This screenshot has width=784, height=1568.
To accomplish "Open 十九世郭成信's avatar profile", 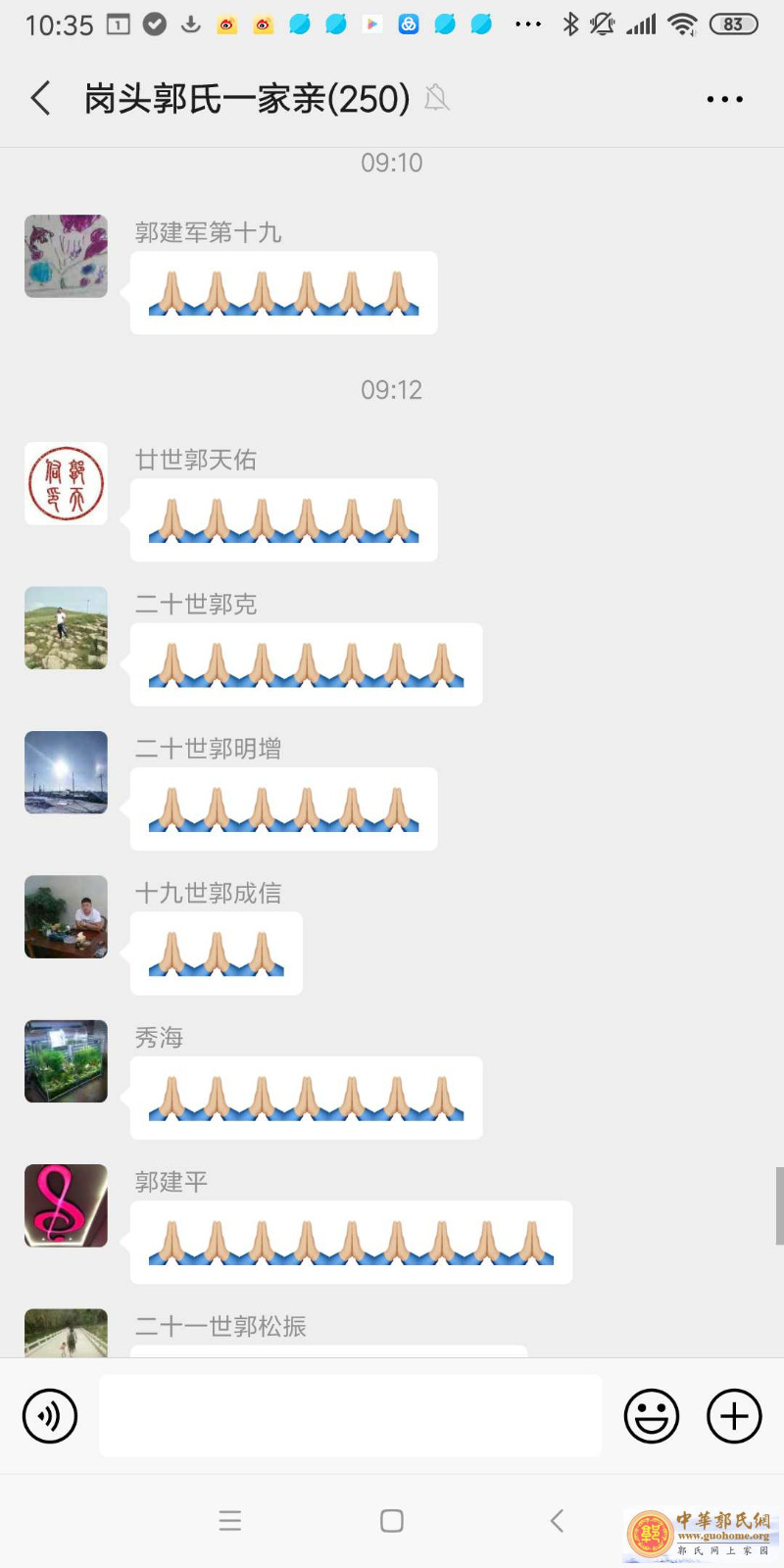I will [x=66, y=916].
